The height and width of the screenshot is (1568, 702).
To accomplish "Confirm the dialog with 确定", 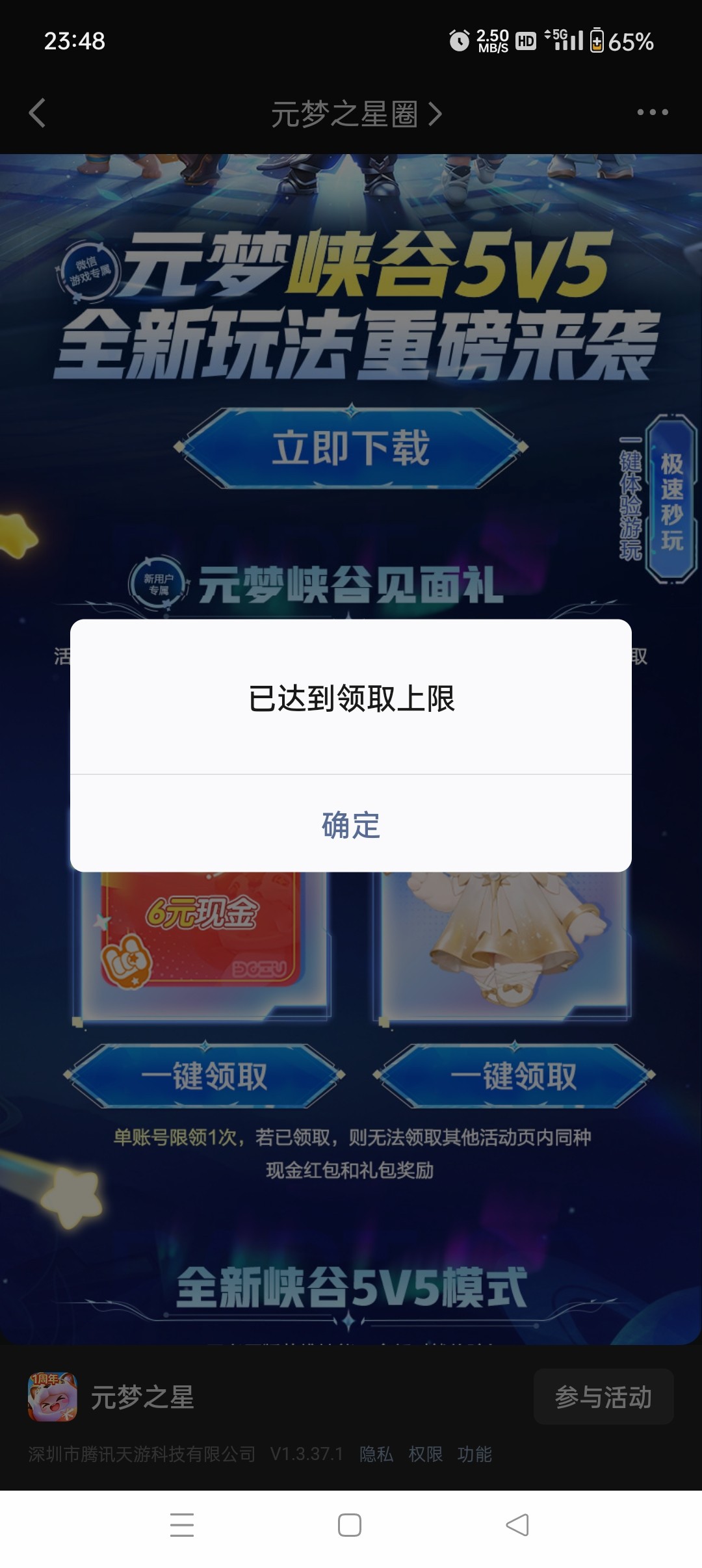I will tap(351, 824).
